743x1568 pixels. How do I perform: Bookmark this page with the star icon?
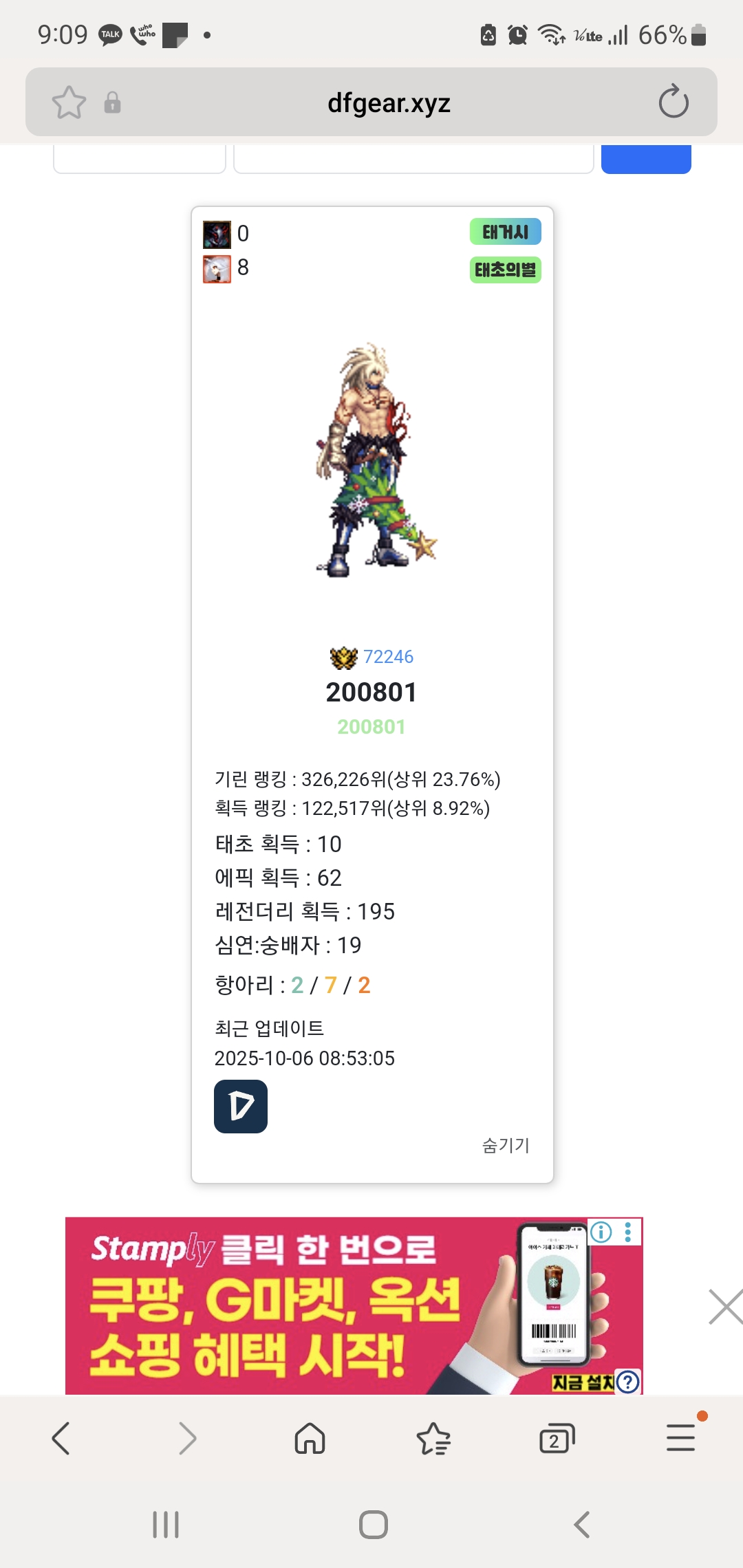coord(69,103)
